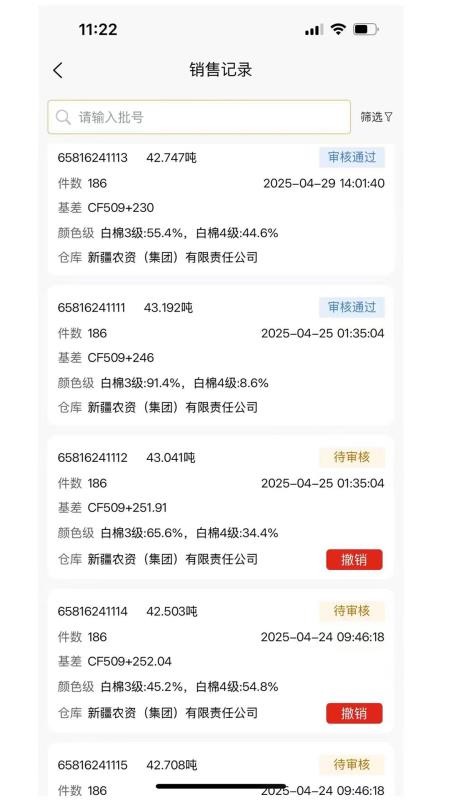Open sales record 65816241111
The height and width of the screenshot is (800, 450).
pos(220,356)
